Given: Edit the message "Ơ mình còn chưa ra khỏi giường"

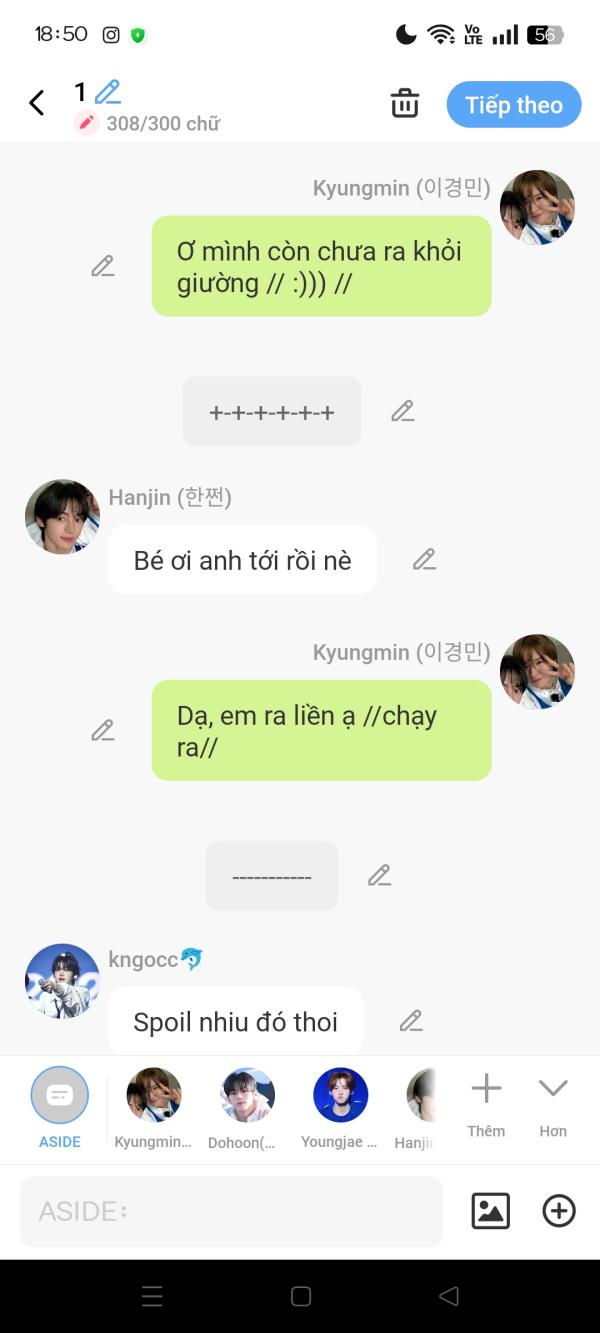Looking at the screenshot, I should 103,266.
